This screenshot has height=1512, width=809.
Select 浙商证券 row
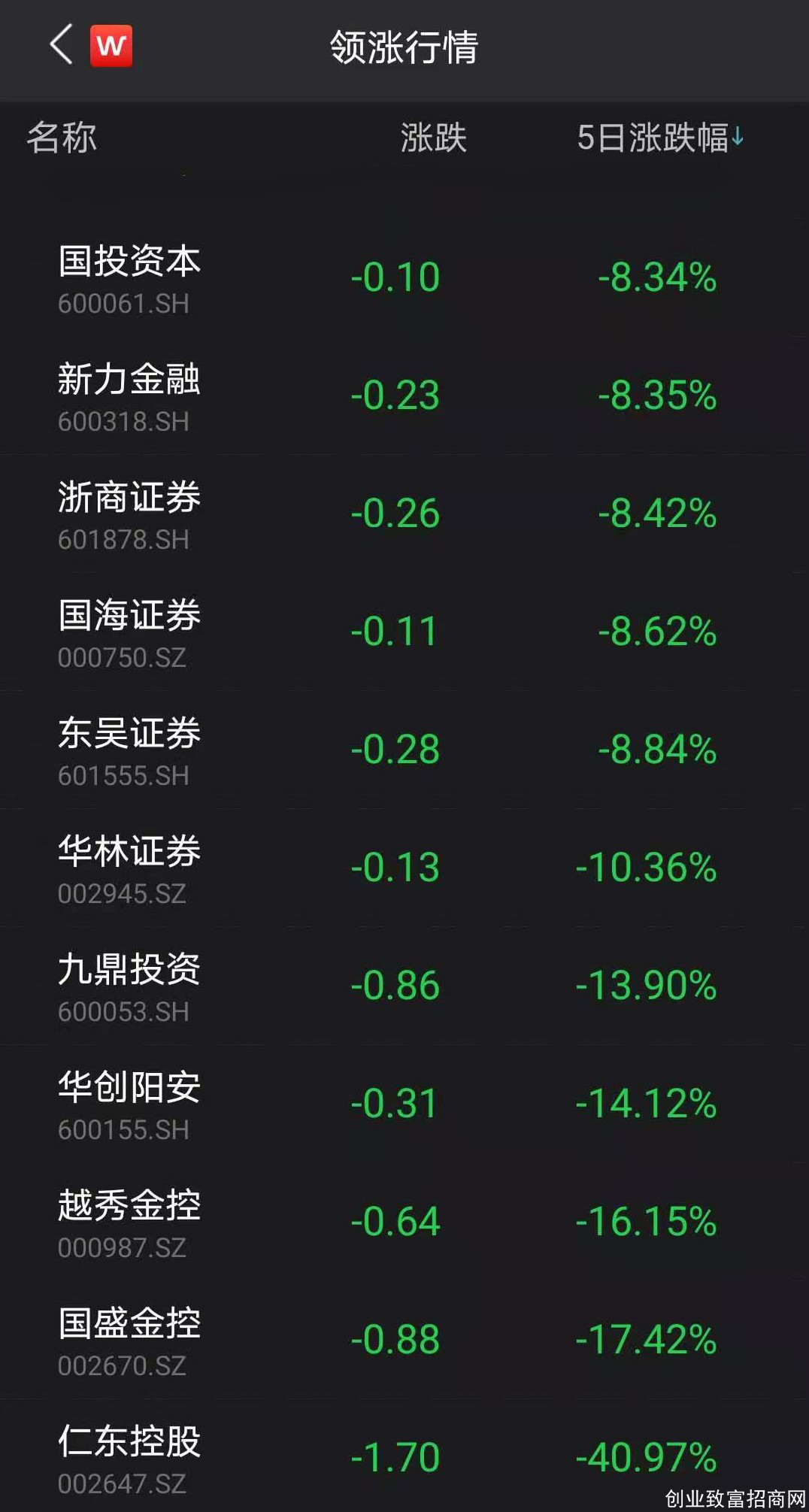pos(404,514)
